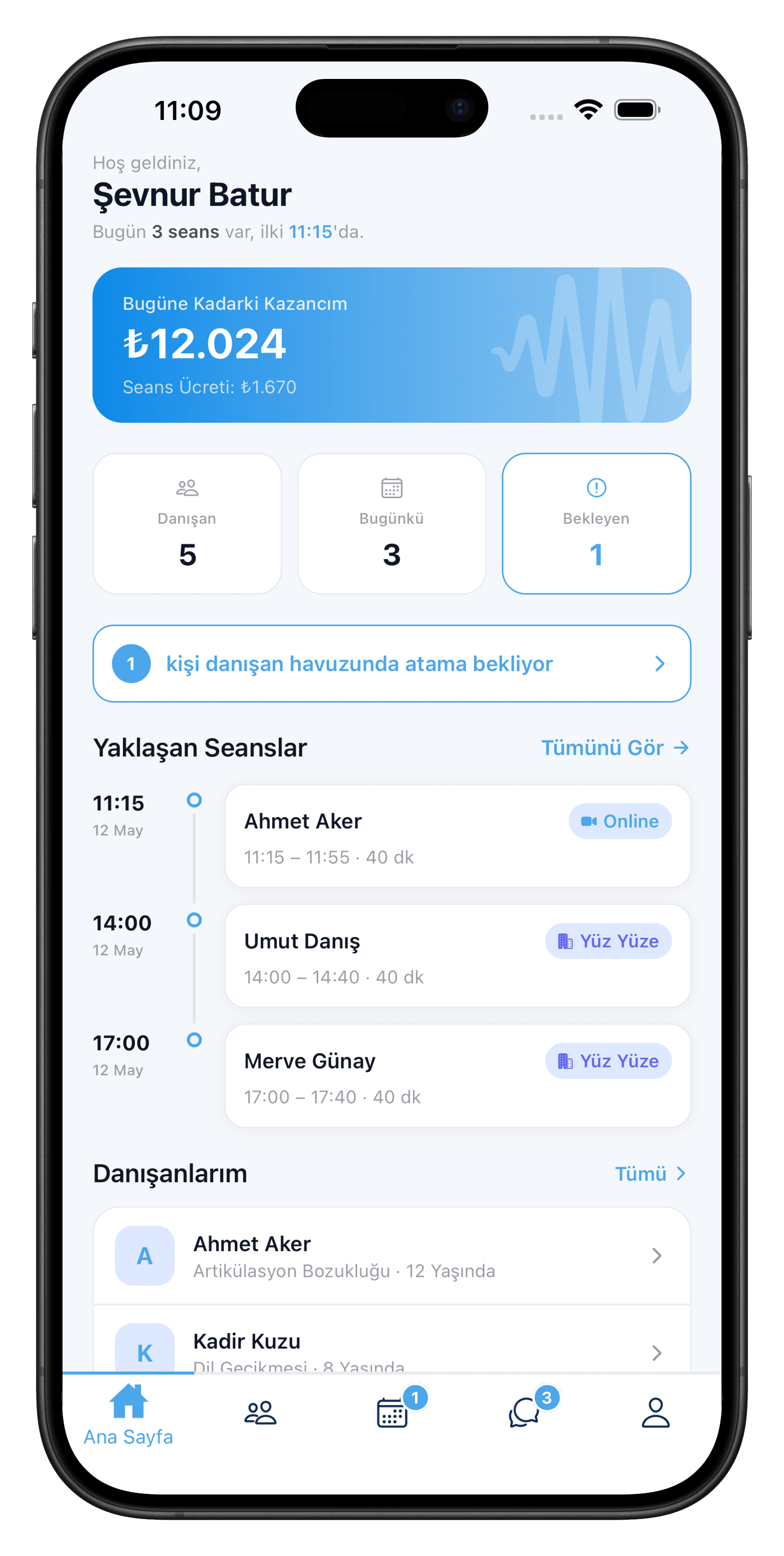Image resolution: width=784 pixels, height=1556 pixels.
Task: Open the client pool awaiting assignment banner
Action: click(391, 663)
